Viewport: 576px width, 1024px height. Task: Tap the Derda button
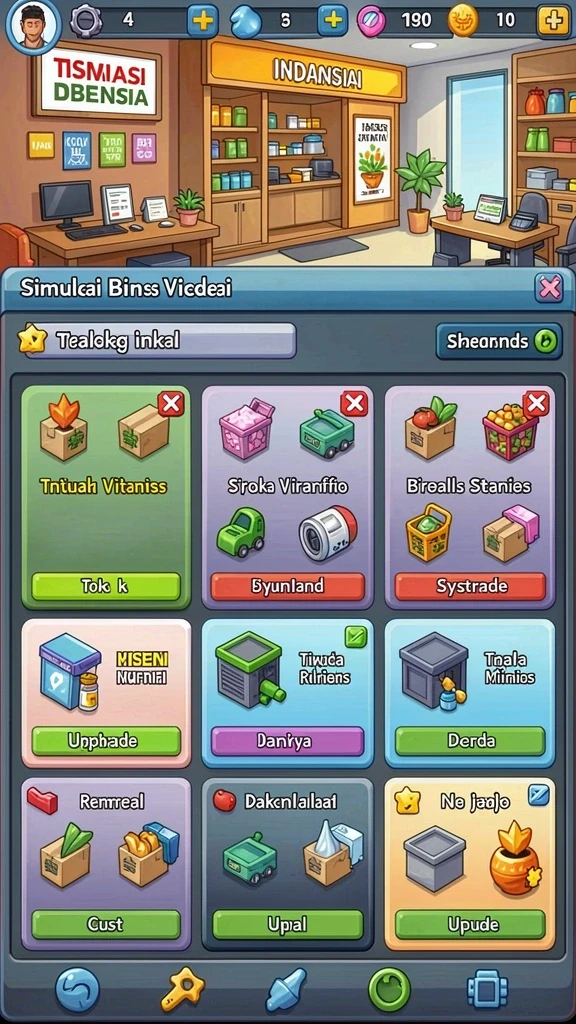pyautogui.click(x=470, y=741)
